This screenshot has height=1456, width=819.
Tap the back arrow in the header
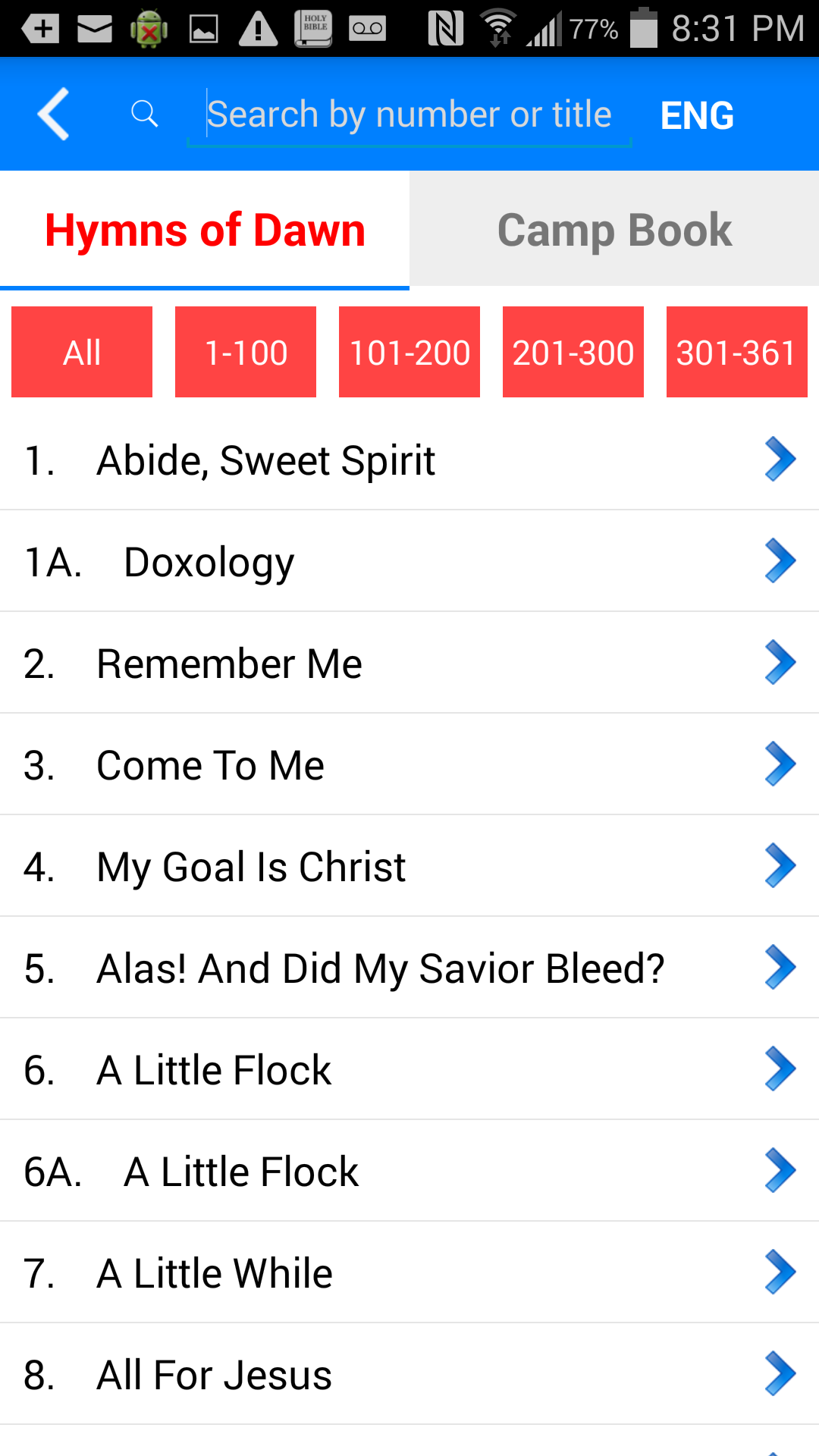[x=52, y=114]
